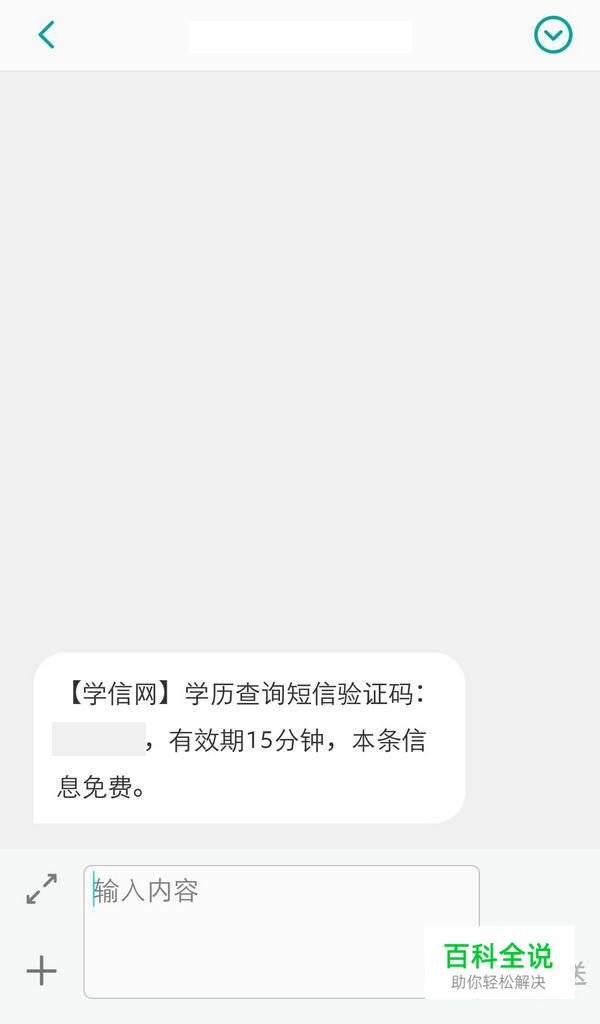Tap the message input box
600x1024 pixels.
(x=281, y=931)
